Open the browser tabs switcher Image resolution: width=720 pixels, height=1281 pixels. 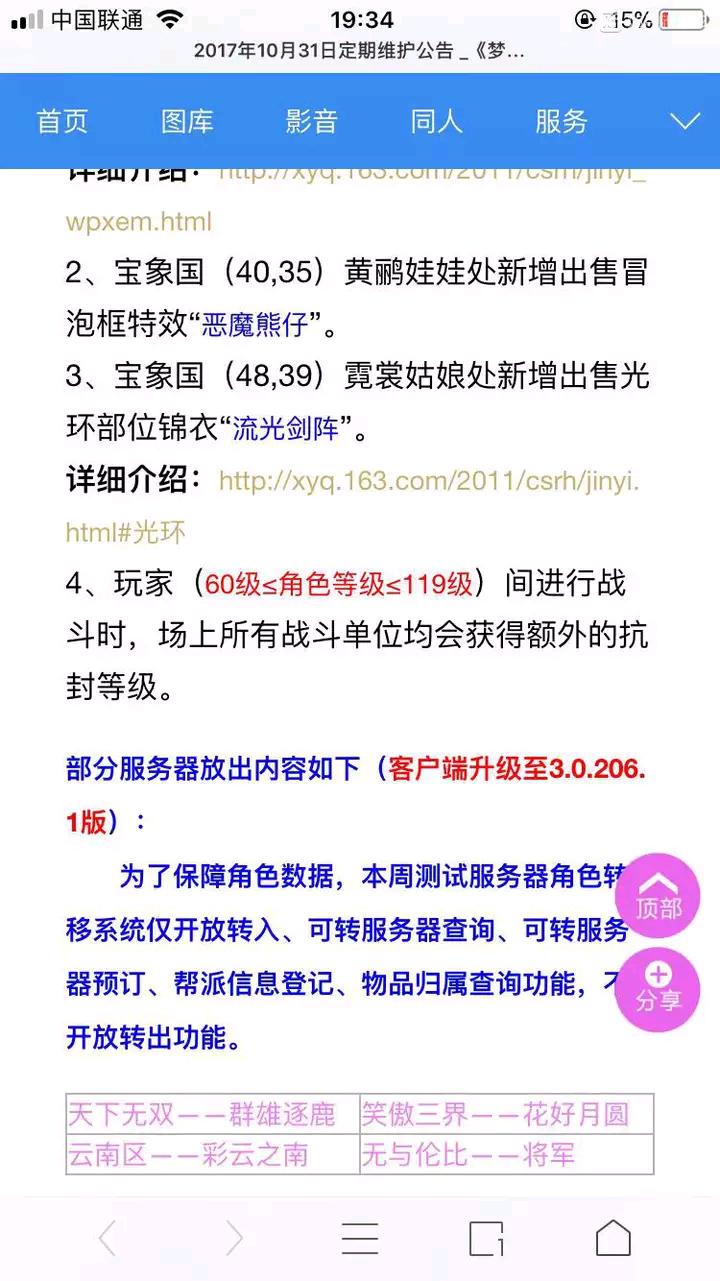pos(486,1239)
